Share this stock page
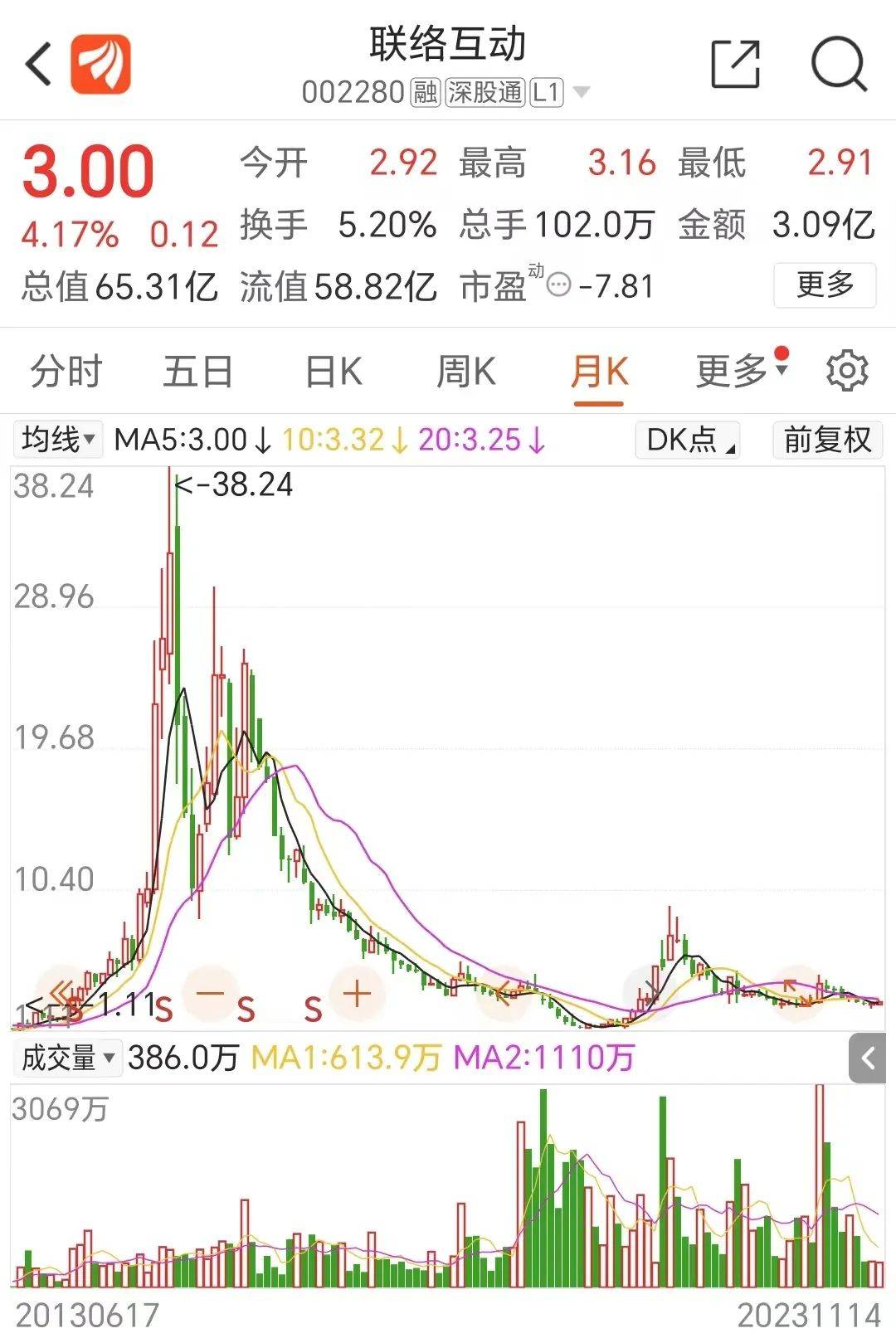 click(x=735, y=64)
